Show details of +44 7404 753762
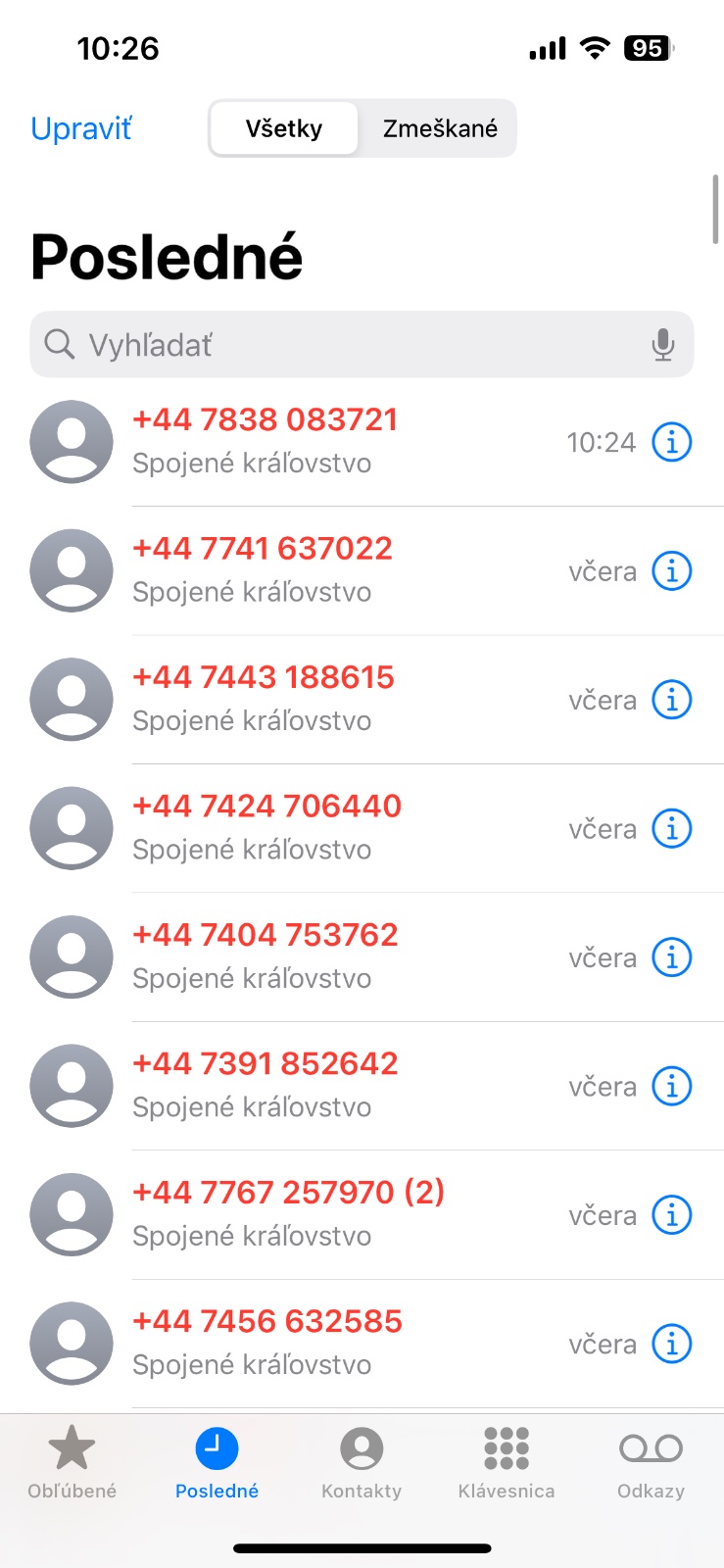The image size is (724, 1568). pos(672,957)
